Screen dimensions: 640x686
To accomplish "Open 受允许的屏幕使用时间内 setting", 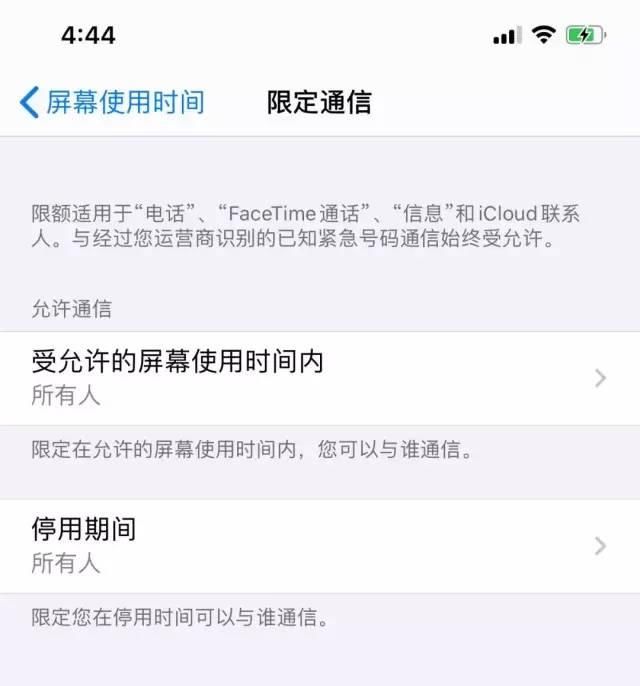I will (319, 378).
